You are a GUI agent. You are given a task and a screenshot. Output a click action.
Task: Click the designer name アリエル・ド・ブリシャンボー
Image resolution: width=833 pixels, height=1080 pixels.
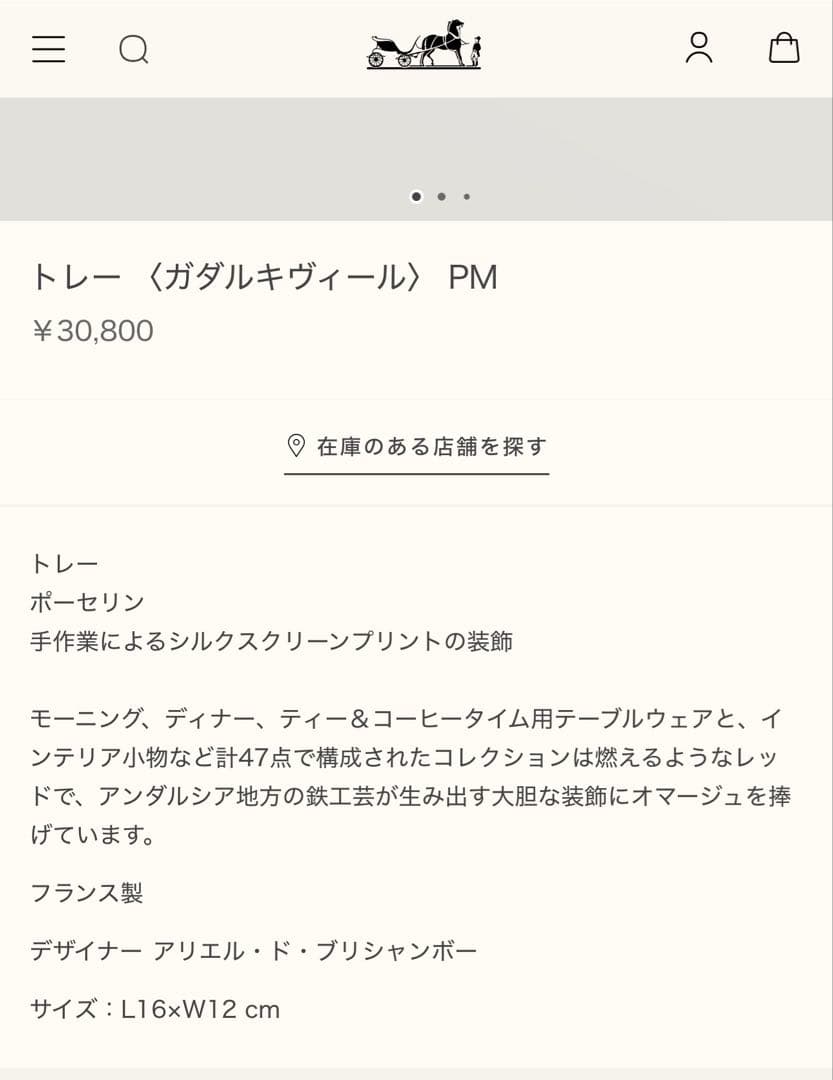(x=315, y=951)
